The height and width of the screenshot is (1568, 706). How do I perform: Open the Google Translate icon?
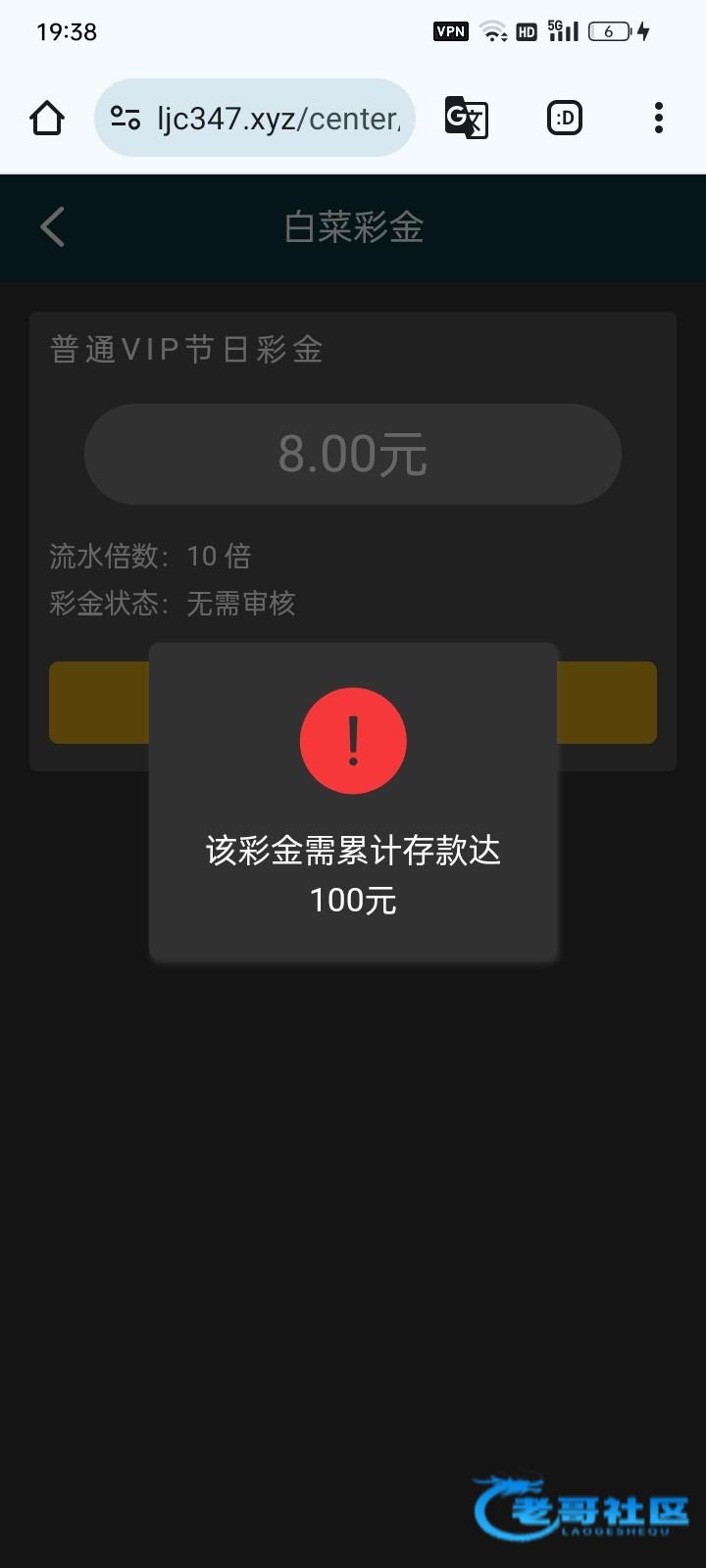(x=467, y=119)
